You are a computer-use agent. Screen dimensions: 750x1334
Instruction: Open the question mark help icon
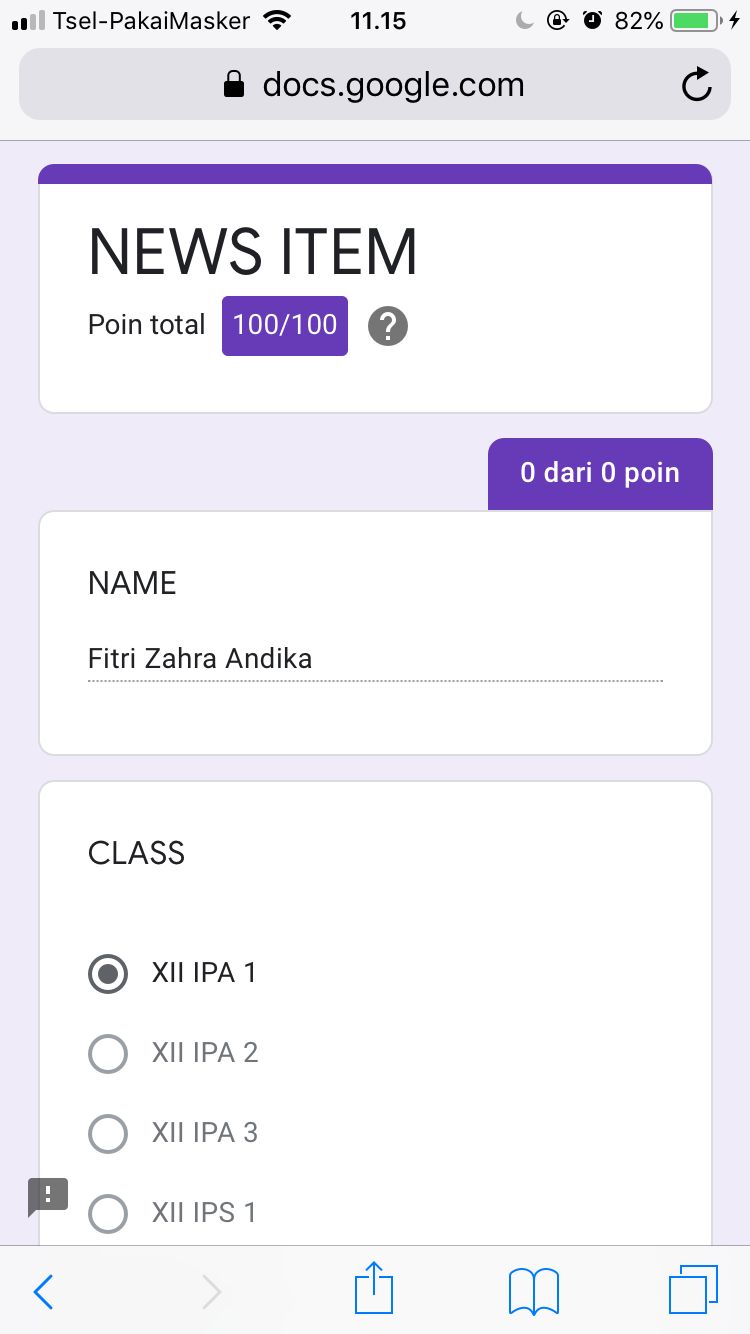point(388,326)
